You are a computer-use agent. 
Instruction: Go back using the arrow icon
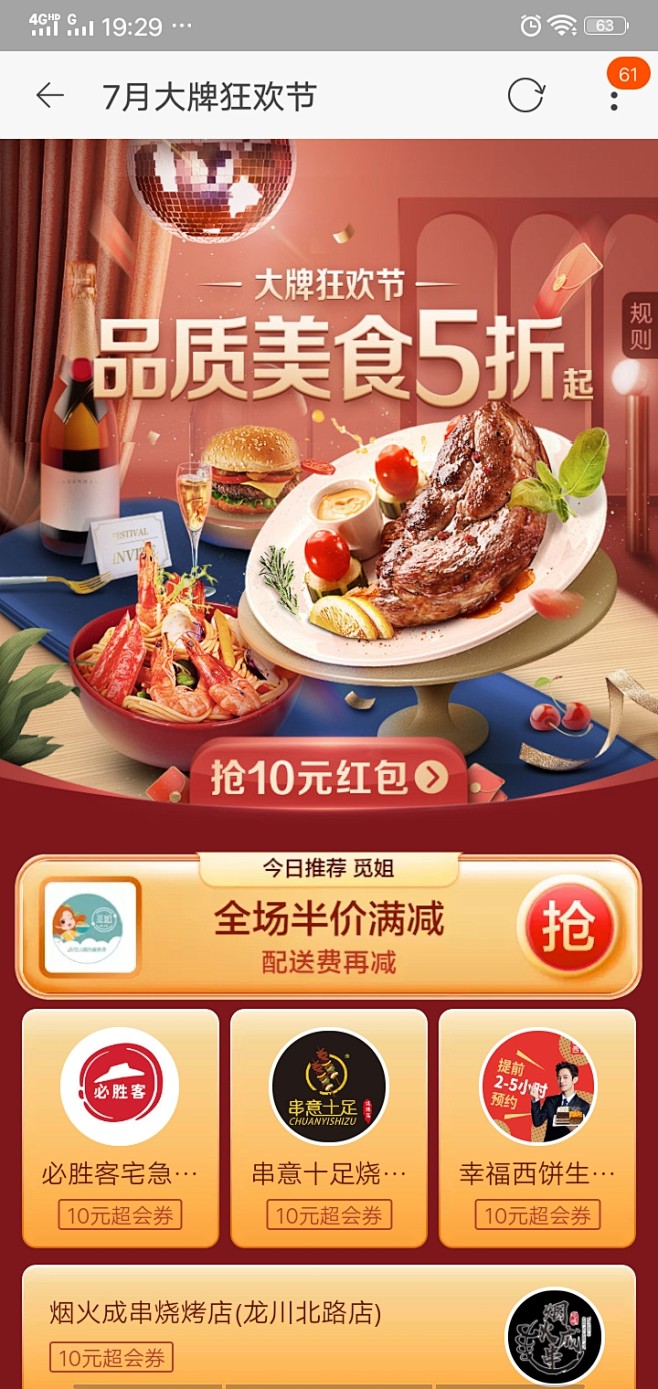click(49, 96)
